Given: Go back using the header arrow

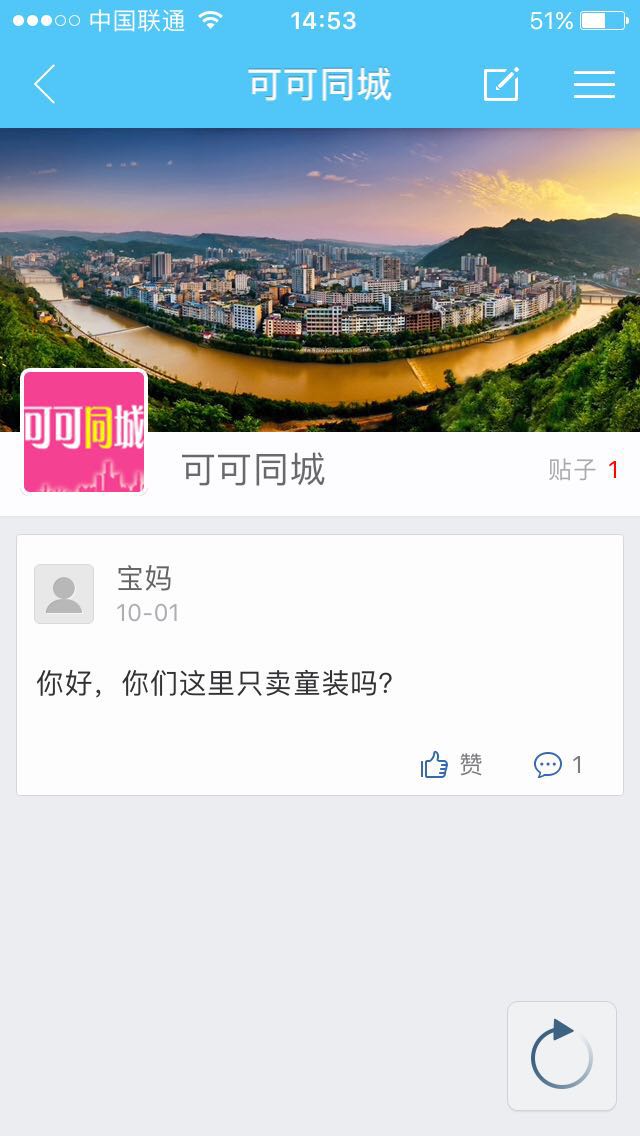Looking at the screenshot, I should coord(45,85).
